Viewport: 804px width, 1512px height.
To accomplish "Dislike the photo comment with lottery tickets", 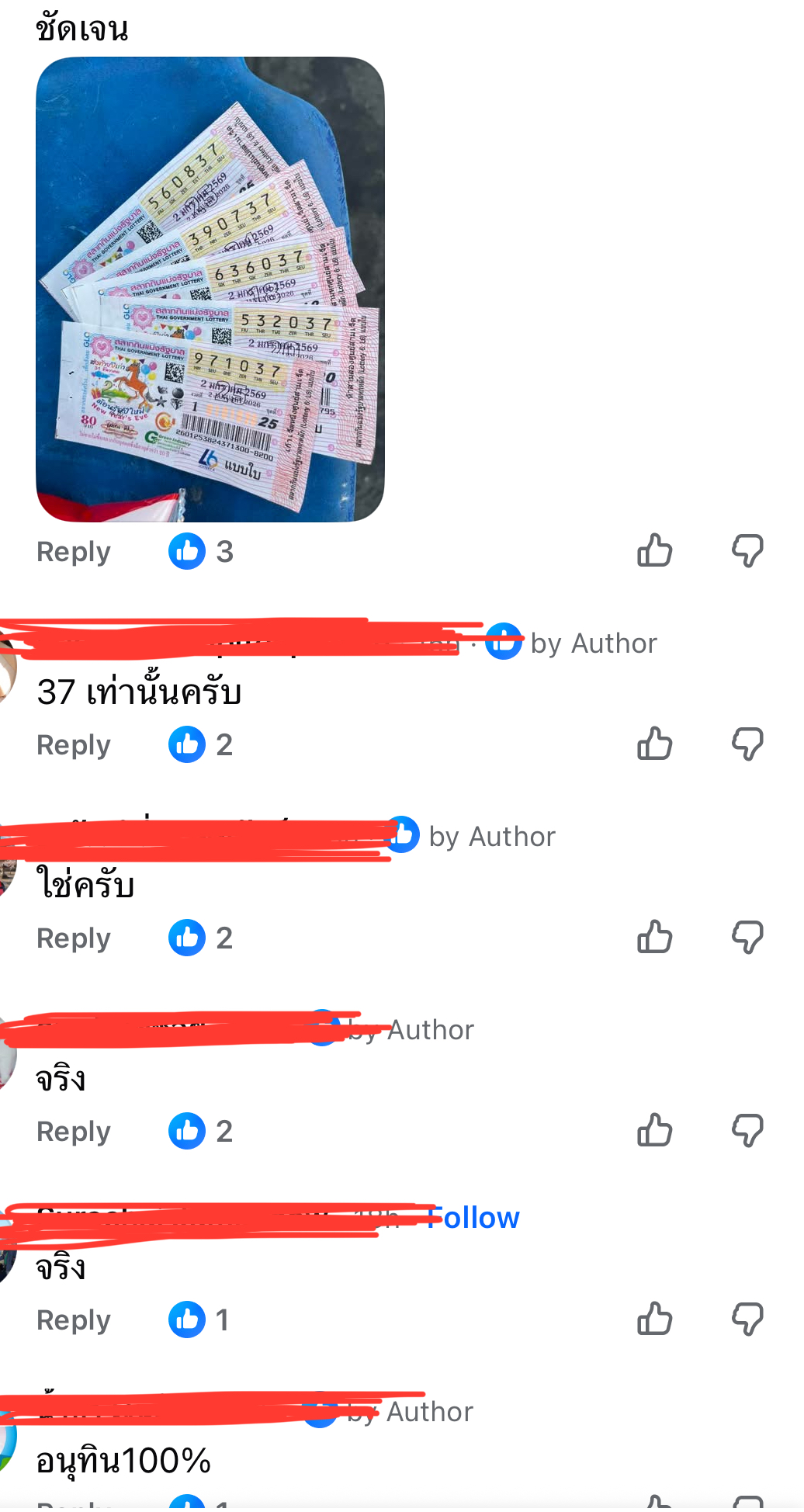I will click(747, 551).
